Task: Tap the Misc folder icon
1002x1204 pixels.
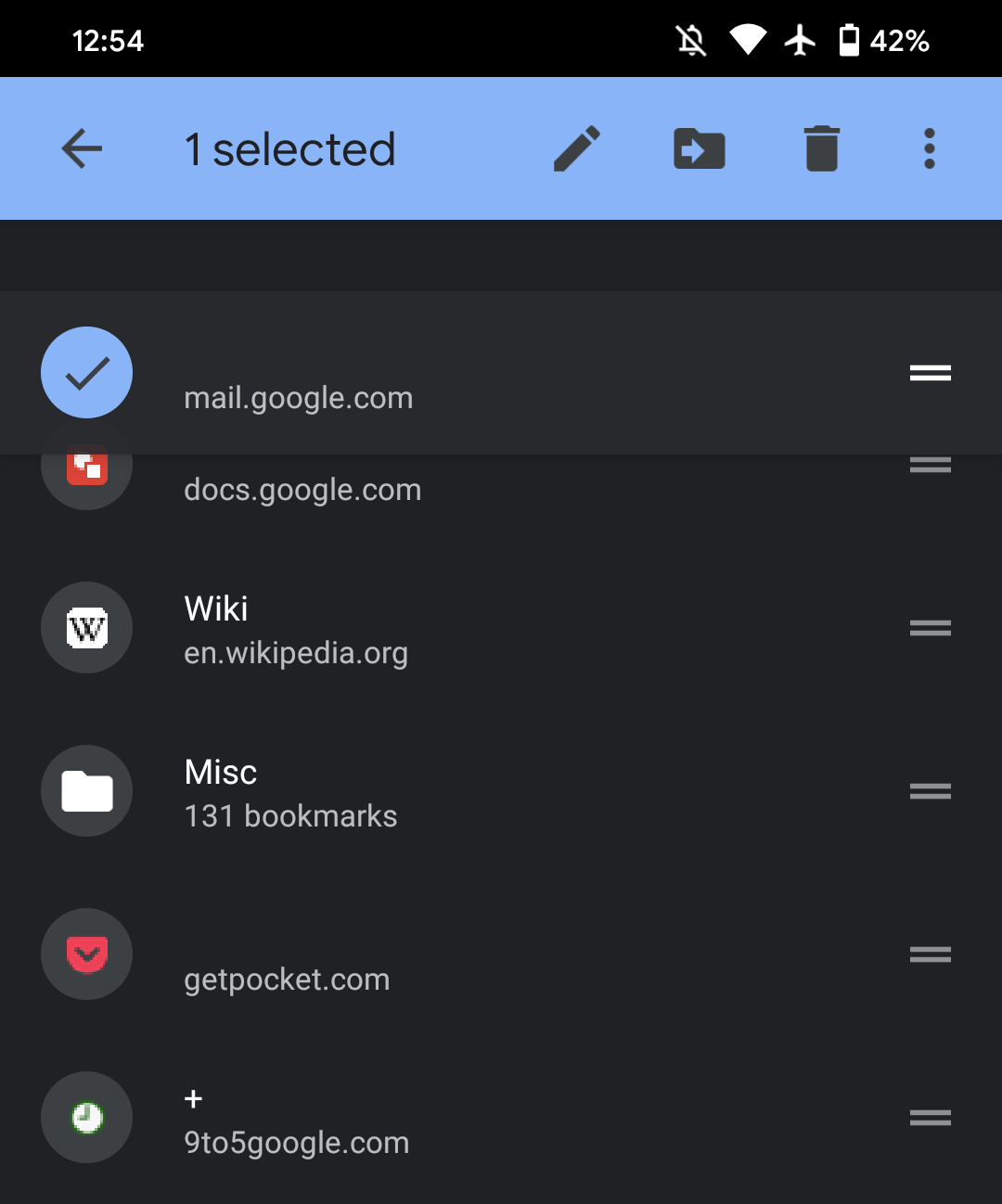Action: point(86,791)
